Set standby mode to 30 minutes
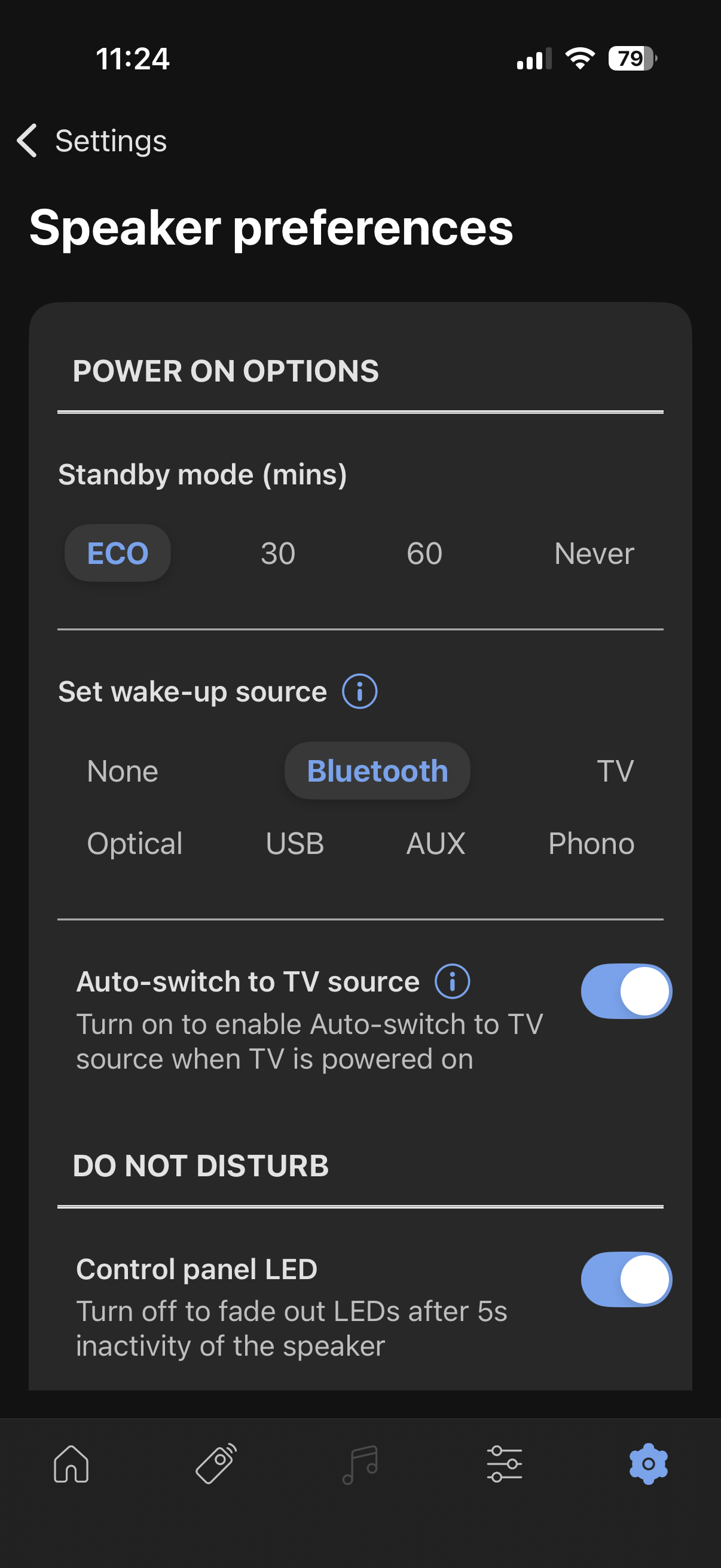 pyautogui.click(x=278, y=553)
